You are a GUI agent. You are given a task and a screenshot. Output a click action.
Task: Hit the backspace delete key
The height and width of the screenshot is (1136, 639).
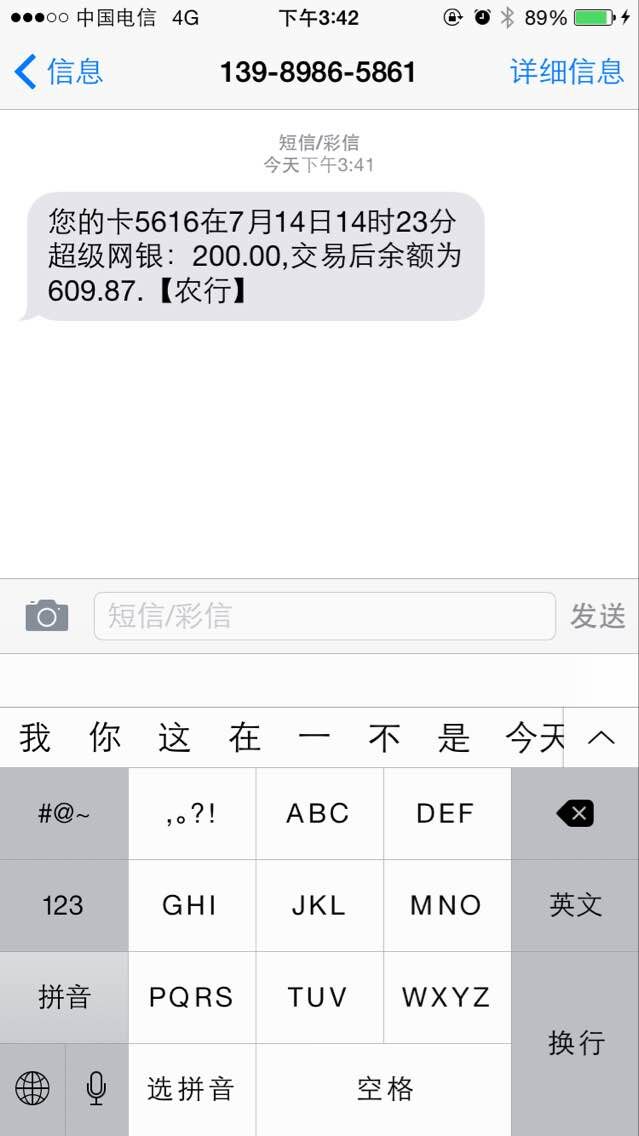575,814
